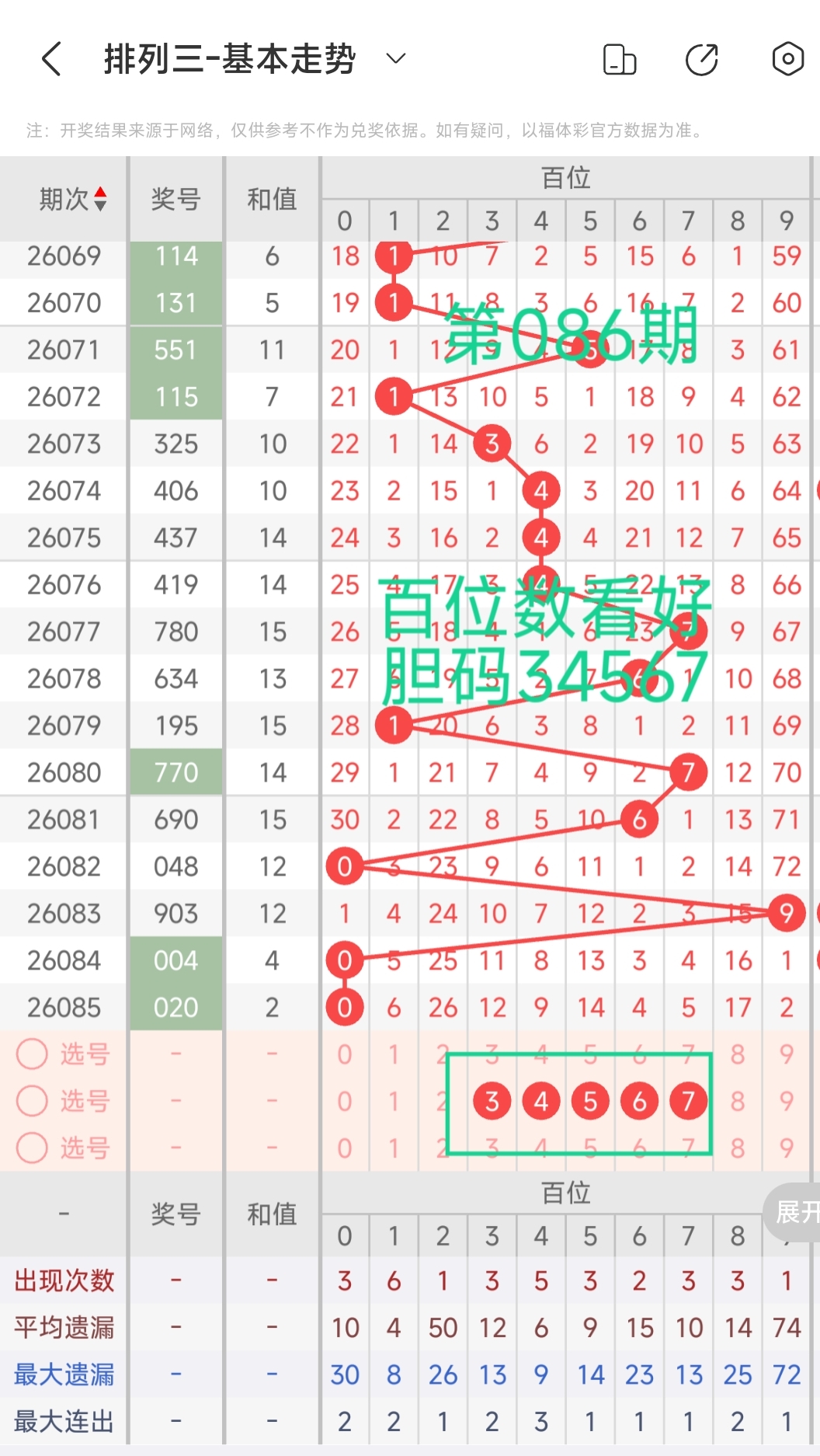Select the second 选号 radio button
820x1456 pixels.
click(x=32, y=1101)
